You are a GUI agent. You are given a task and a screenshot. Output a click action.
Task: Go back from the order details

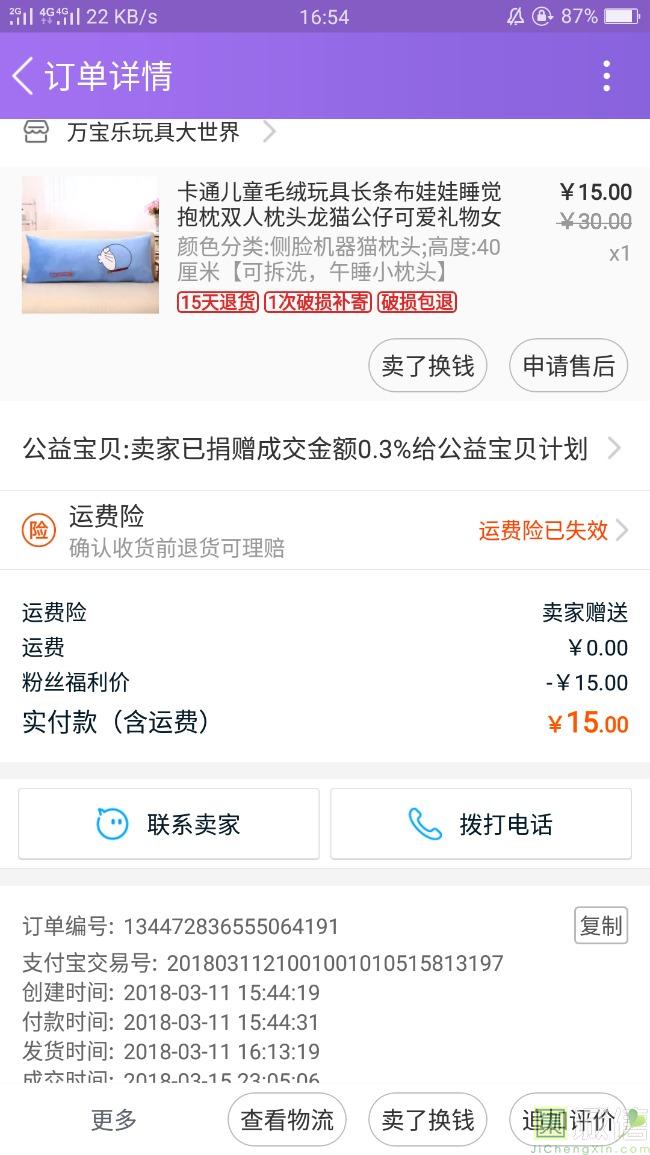[x=24, y=76]
